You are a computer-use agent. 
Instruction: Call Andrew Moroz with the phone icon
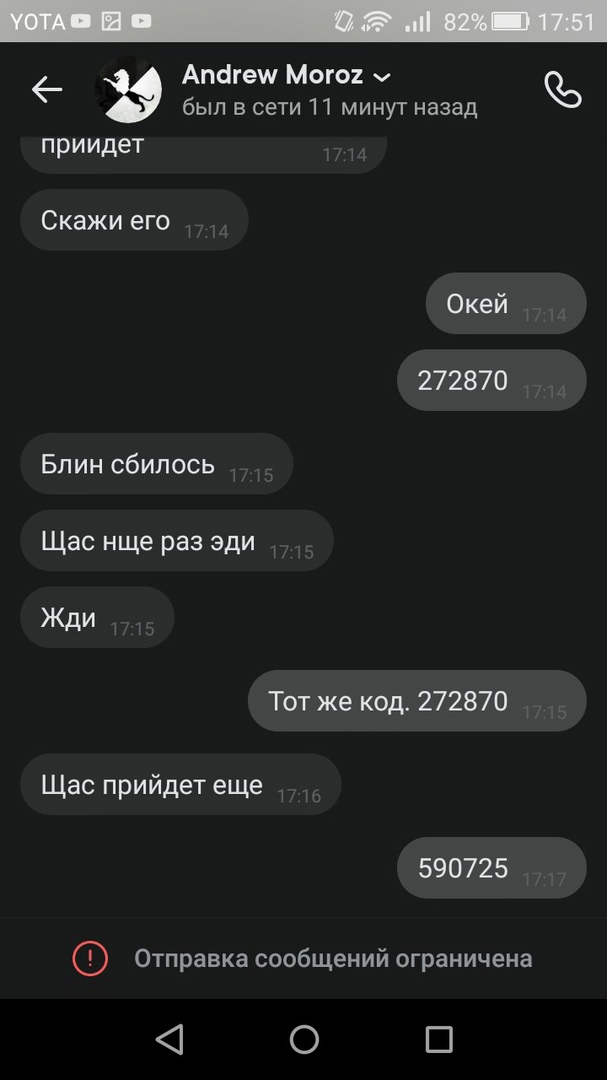coord(562,90)
